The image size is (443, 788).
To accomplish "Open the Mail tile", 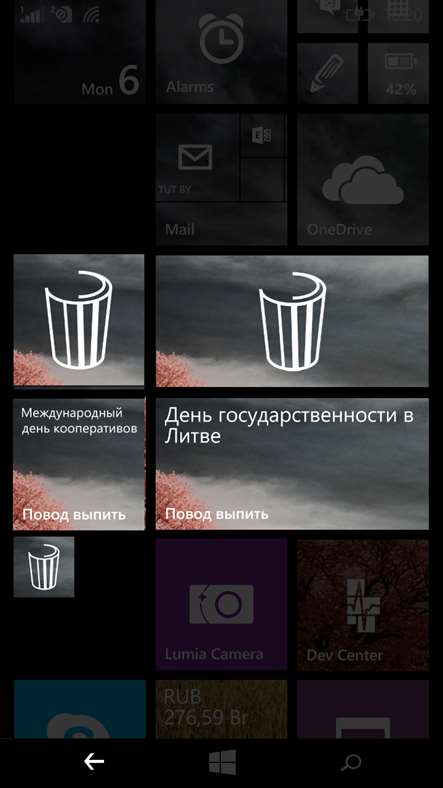I will point(222,179).
